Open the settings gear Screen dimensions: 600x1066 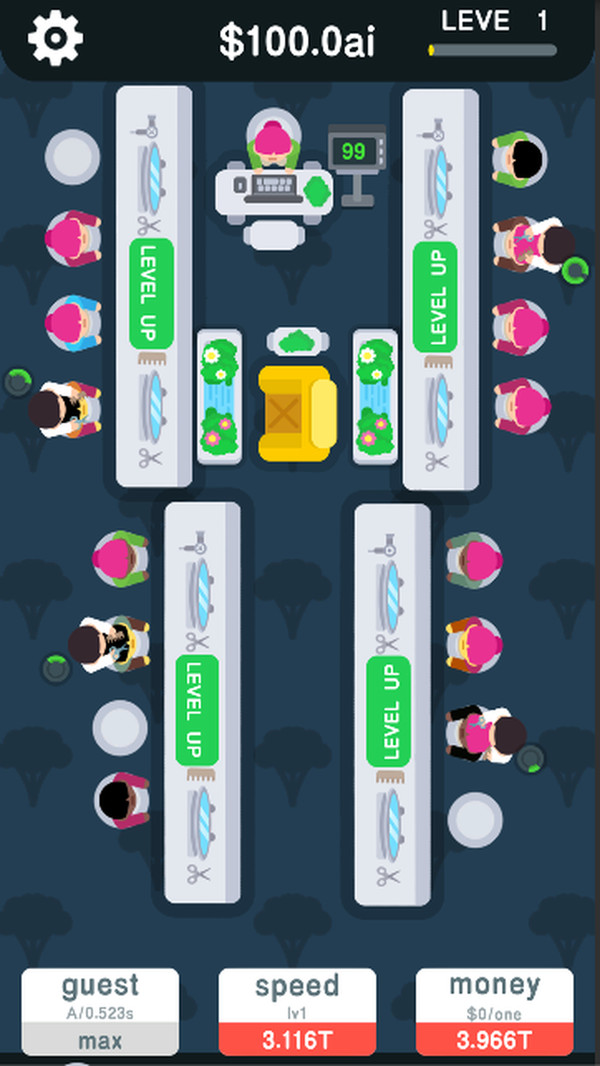(54, 38)
